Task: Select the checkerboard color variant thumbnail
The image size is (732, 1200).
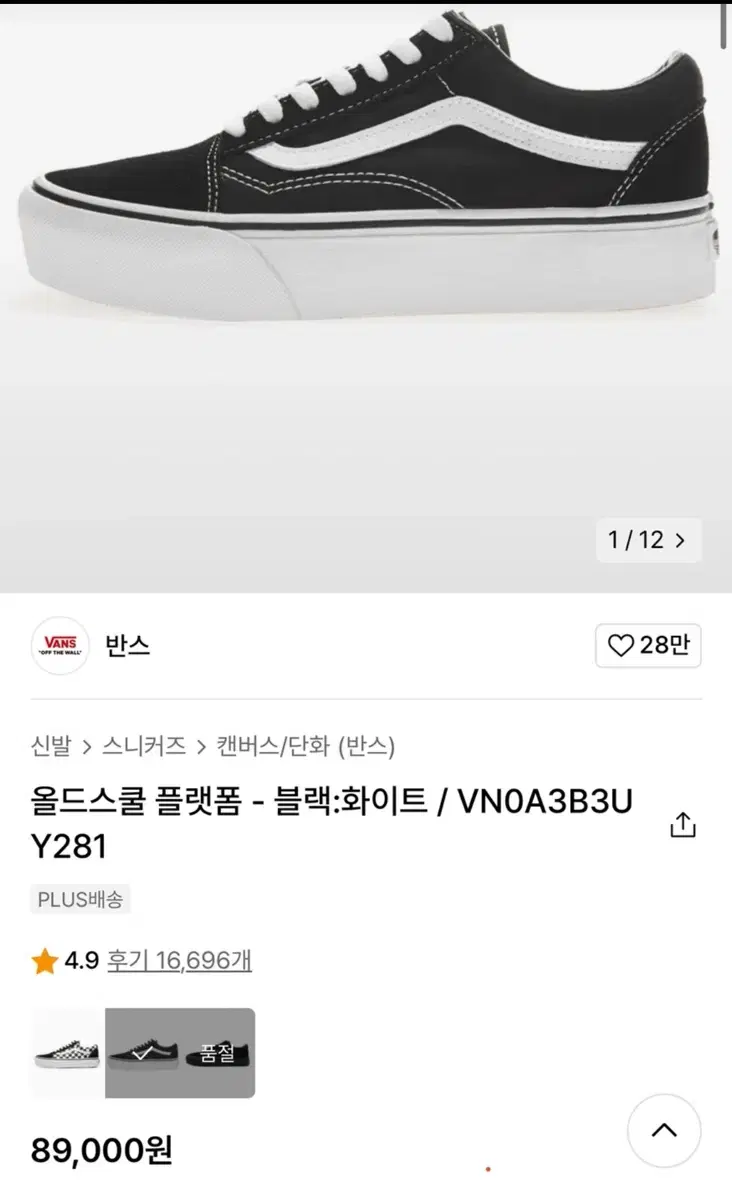Action: click(67, 1053)
